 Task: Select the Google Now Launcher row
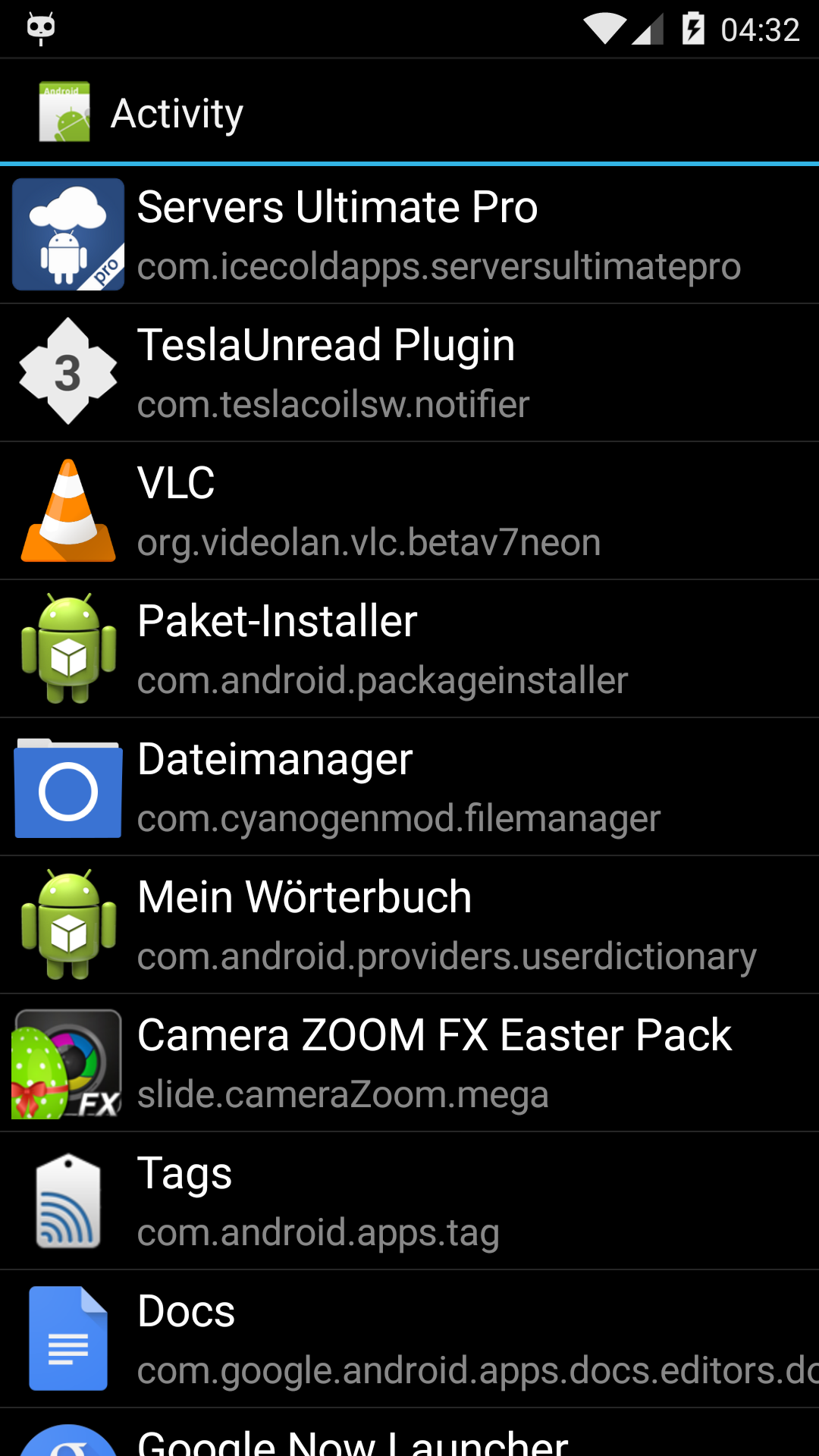[x=409, y=1437]
